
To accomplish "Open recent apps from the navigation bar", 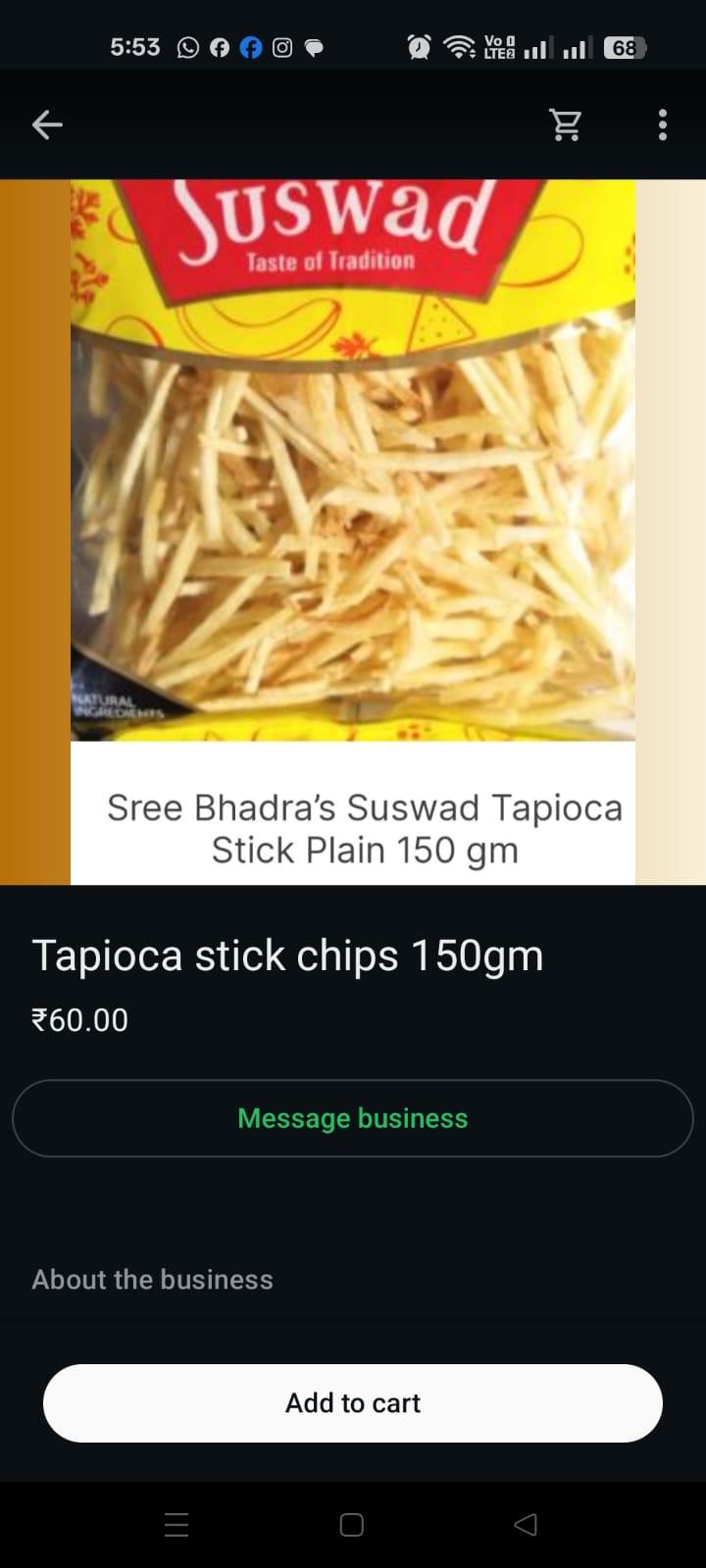I will click(176, 1524).
